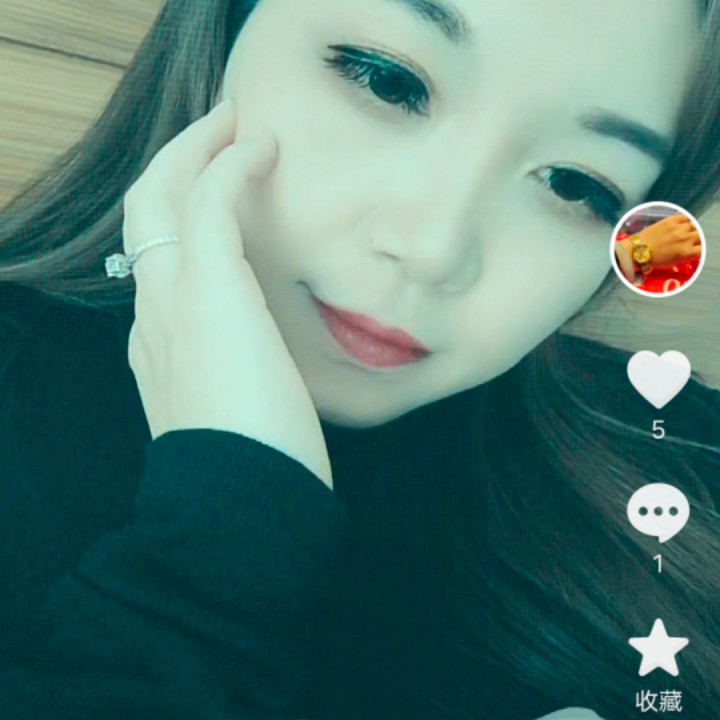Add video to favorites (收藏)
720x720 pixels.
click(658, 650)
